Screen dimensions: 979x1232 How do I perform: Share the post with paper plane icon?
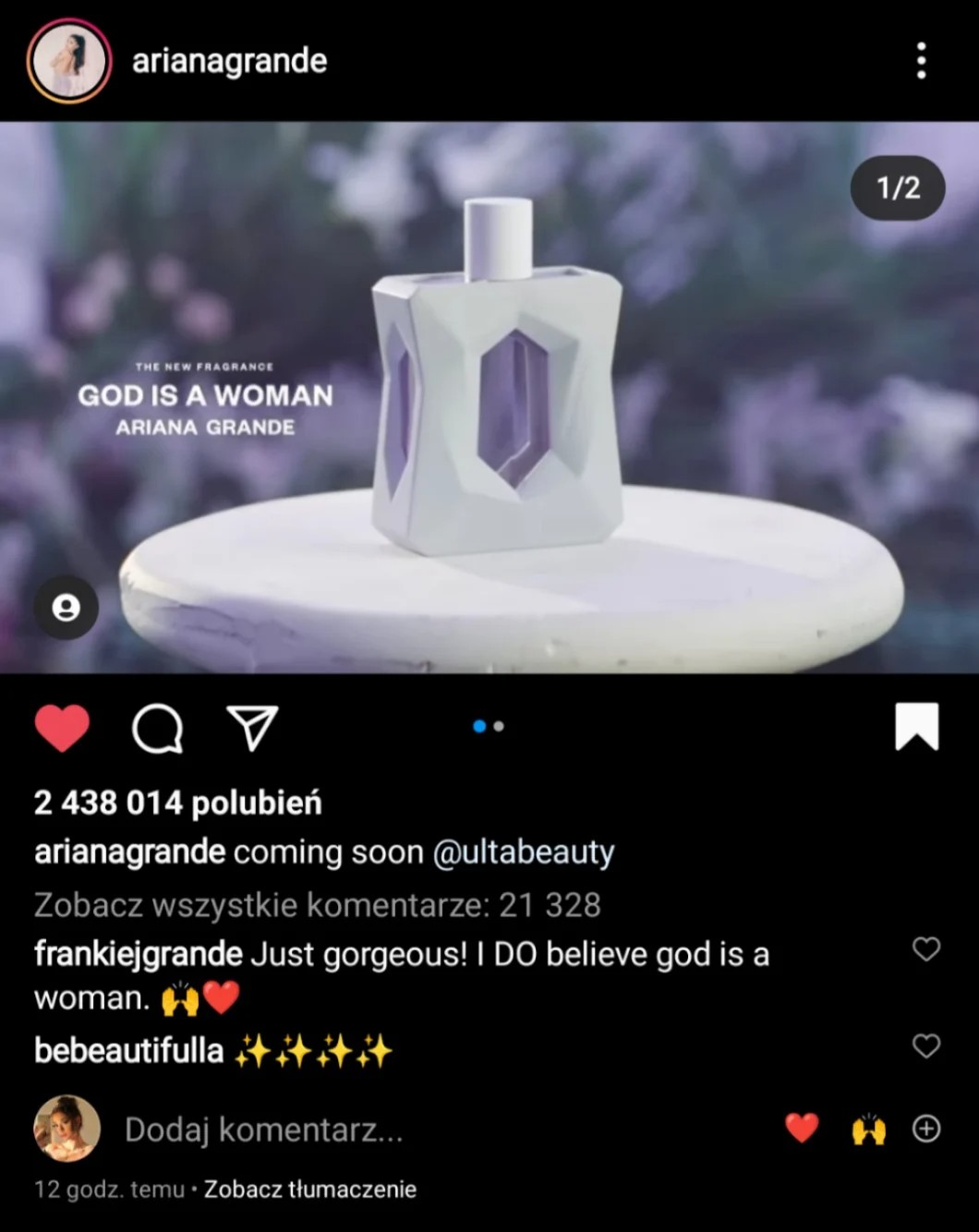point(252,728)
